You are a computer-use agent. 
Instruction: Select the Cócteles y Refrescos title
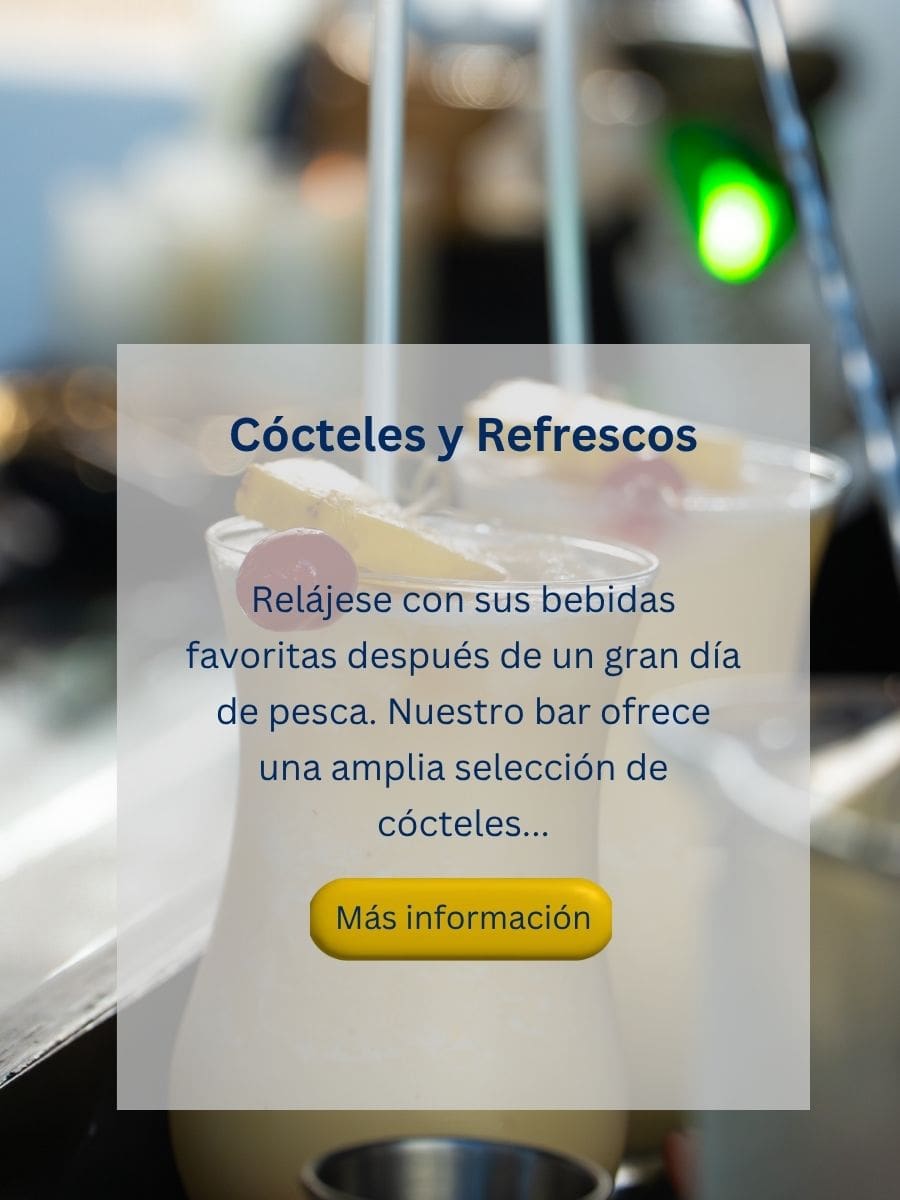(x=466, y=433)
